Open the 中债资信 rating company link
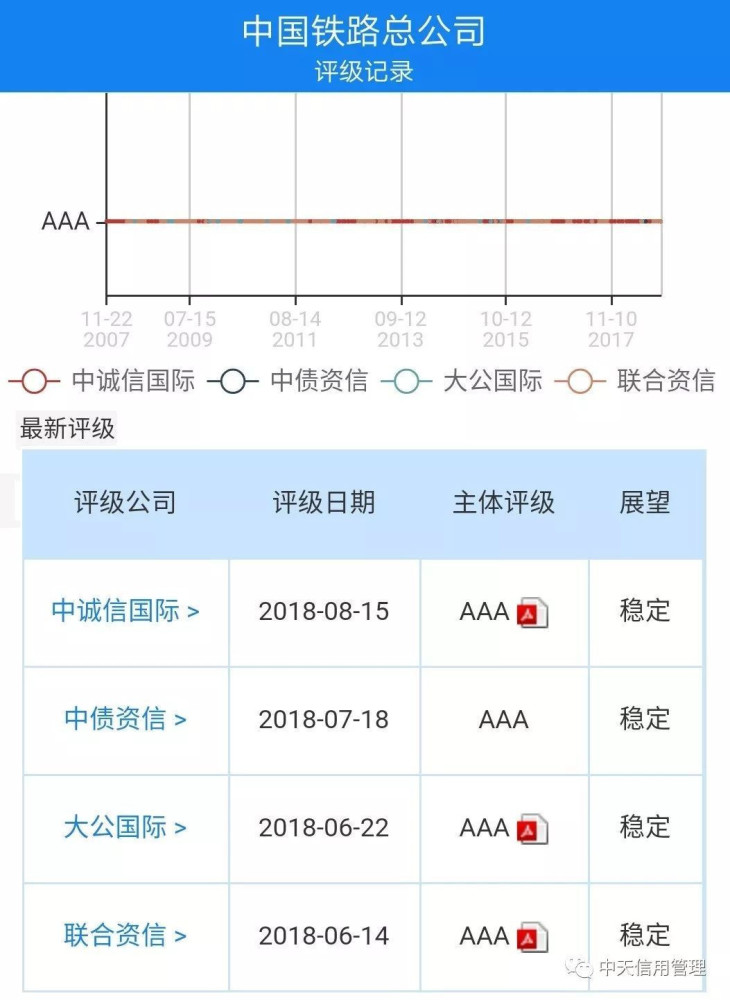This screenshot has width=730, height=1000. pos(125,719)
